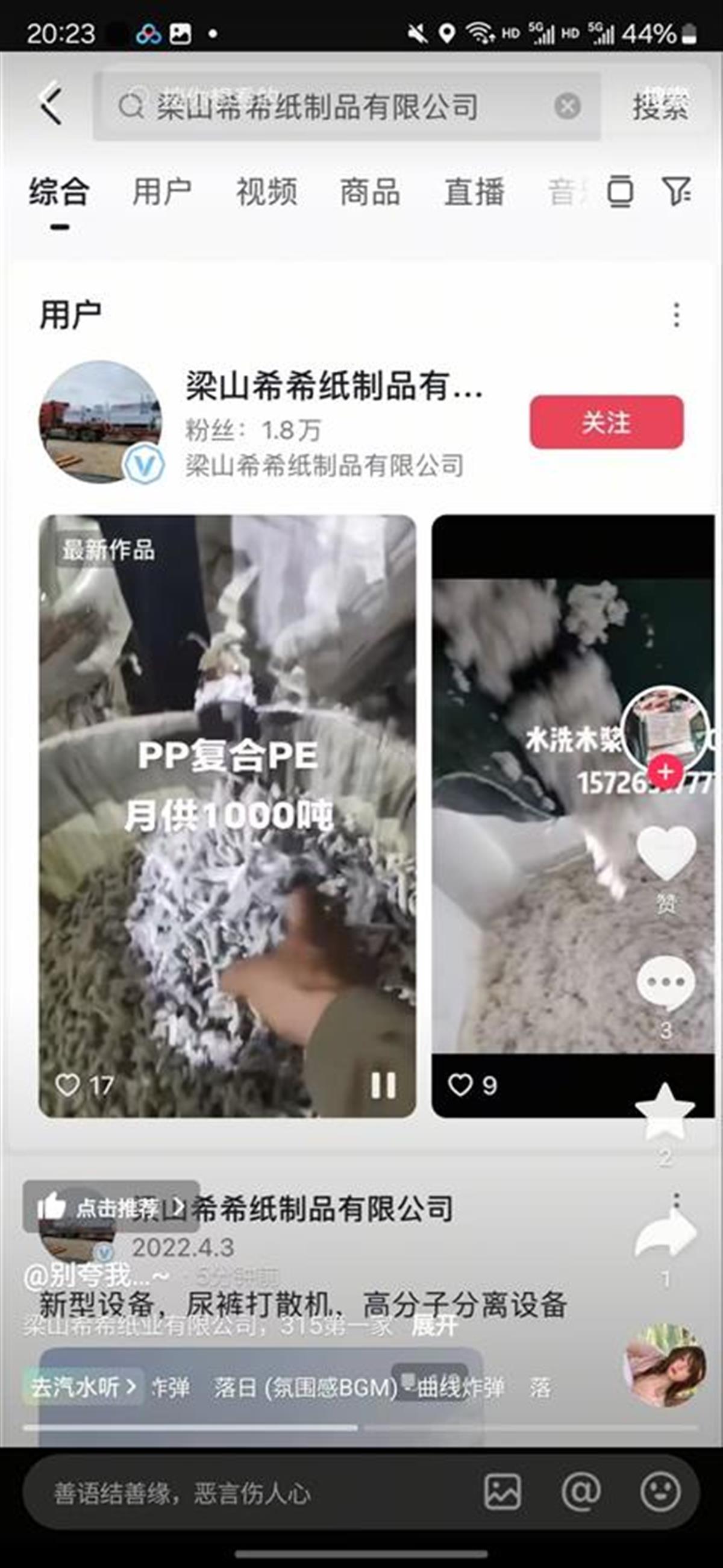Share the video using the arrow icon
The image size is (723, 1568).
665,1232
